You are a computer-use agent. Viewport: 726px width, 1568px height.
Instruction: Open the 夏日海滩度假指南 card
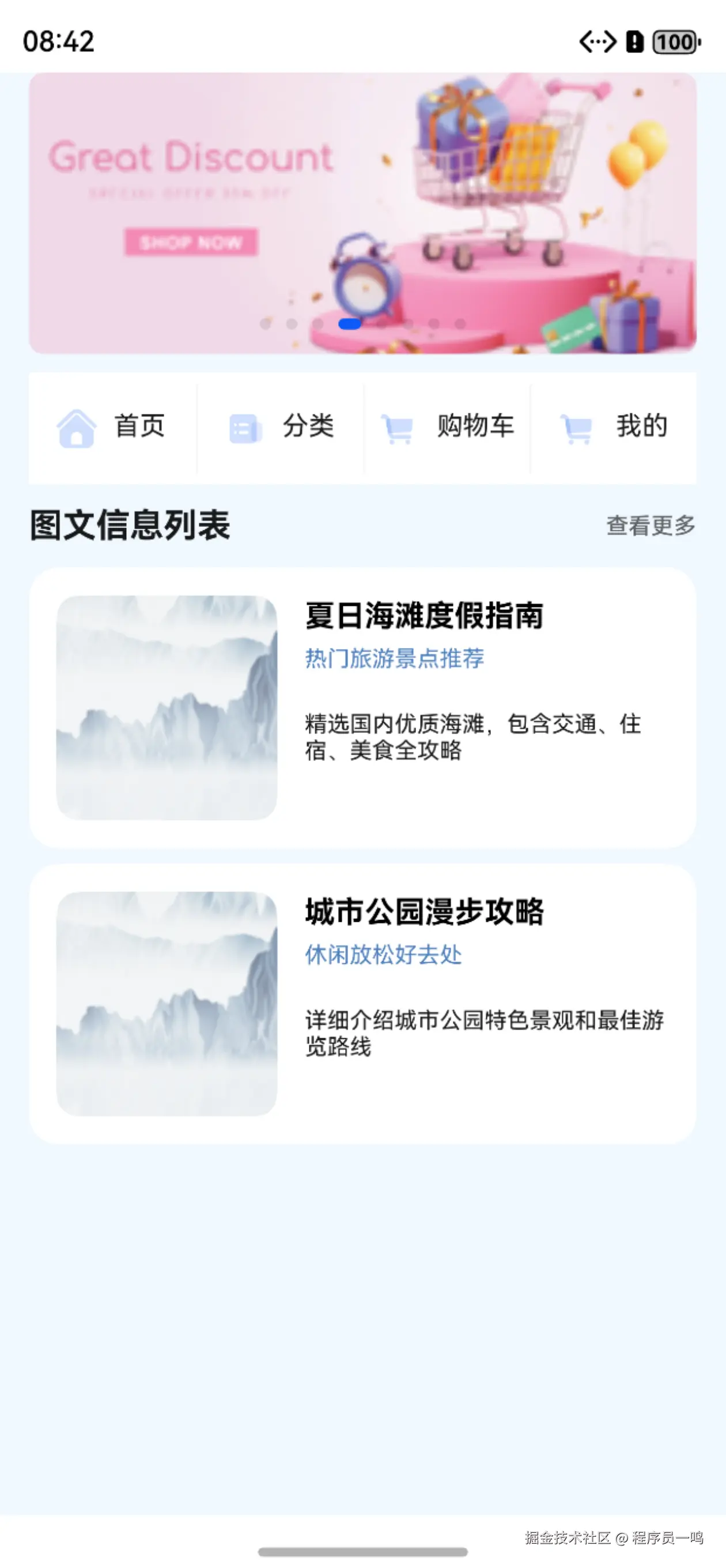pyautogui.click(x=362, y=707)
